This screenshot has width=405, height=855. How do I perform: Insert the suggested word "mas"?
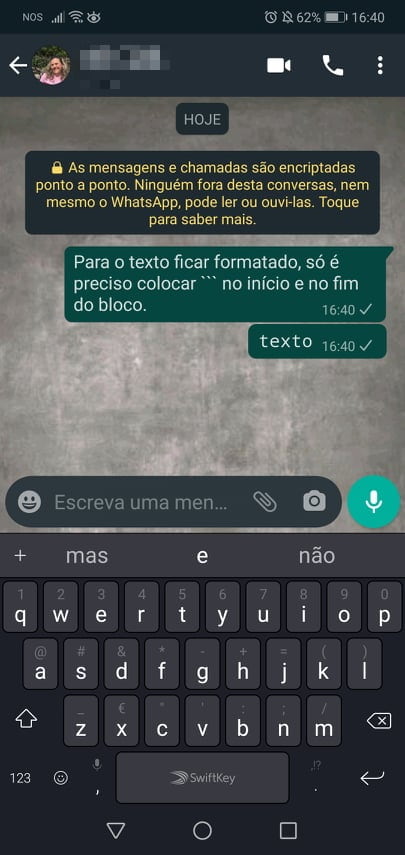tap(87, 556)
